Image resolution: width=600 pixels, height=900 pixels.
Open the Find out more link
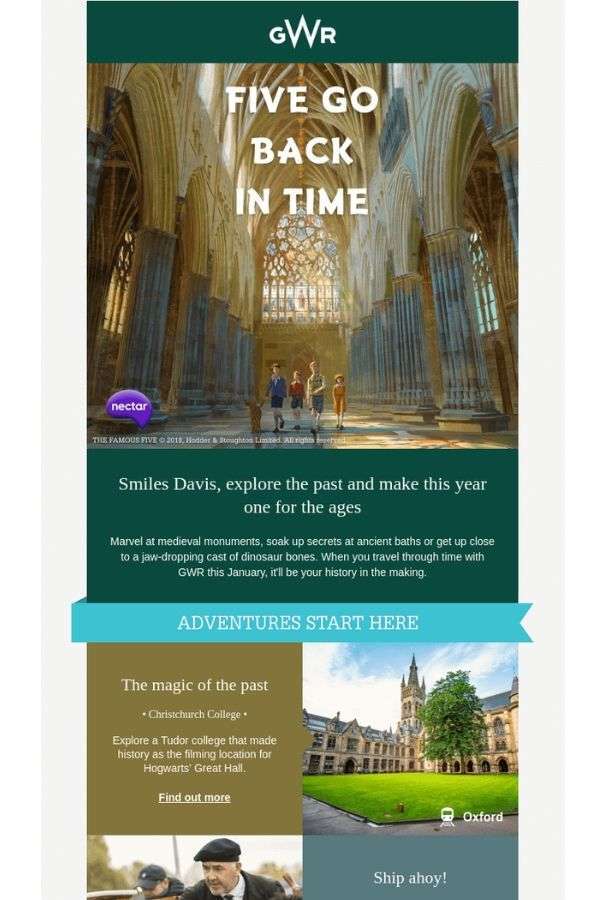(194, 798)
